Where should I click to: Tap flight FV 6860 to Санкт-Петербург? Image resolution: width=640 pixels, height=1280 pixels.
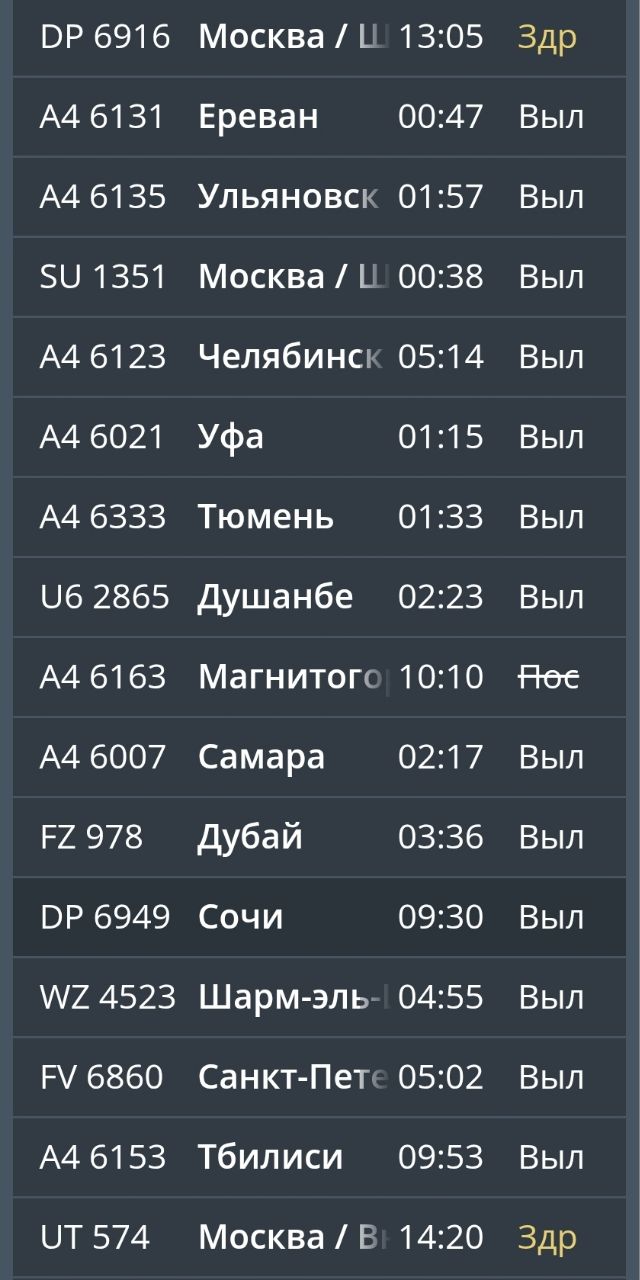click(326, 1077)
